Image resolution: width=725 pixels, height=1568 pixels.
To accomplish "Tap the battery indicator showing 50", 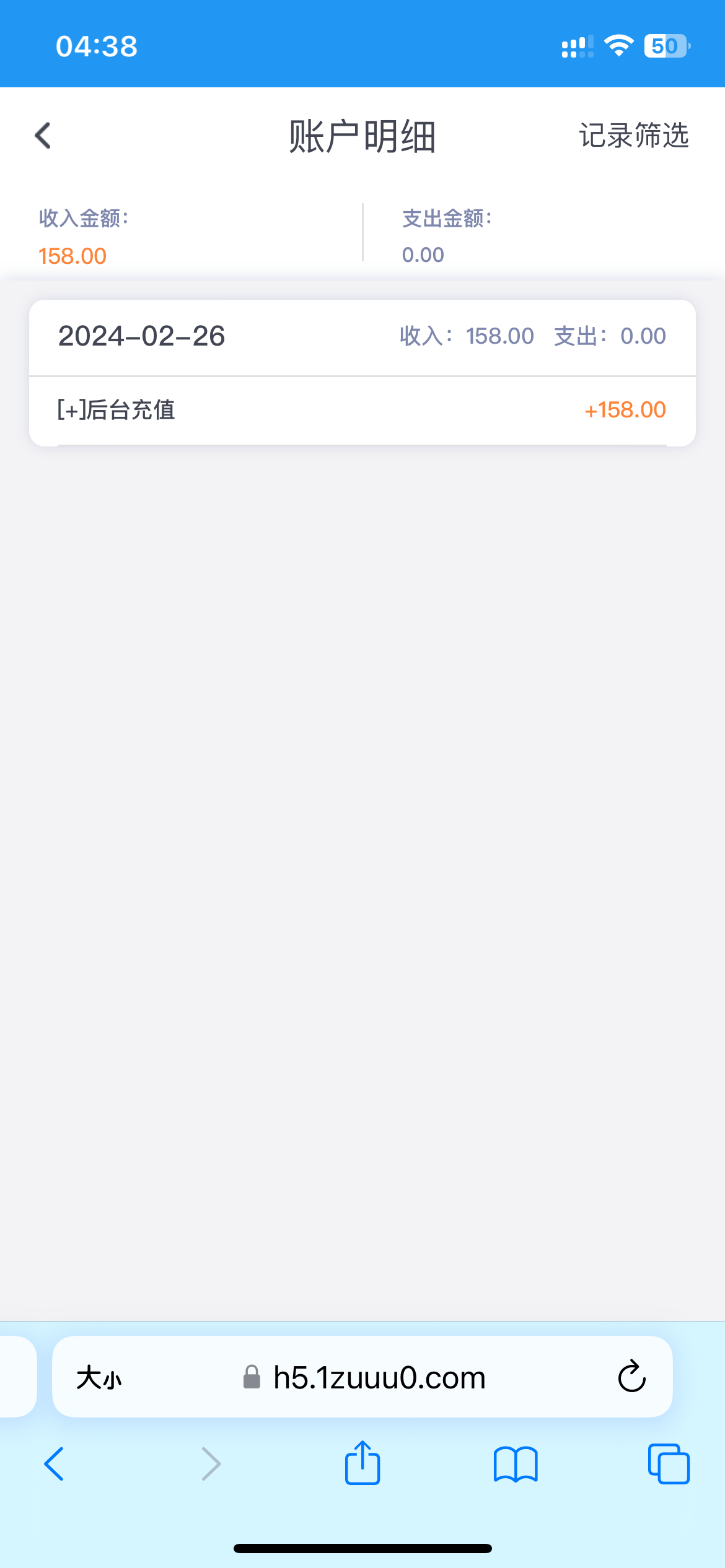I will click(667, 45).
